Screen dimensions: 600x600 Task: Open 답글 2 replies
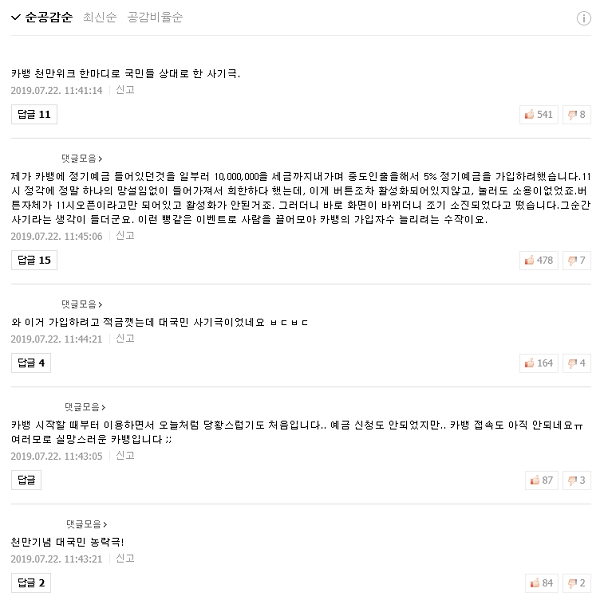pyautogui.click(x=31, y=583)
